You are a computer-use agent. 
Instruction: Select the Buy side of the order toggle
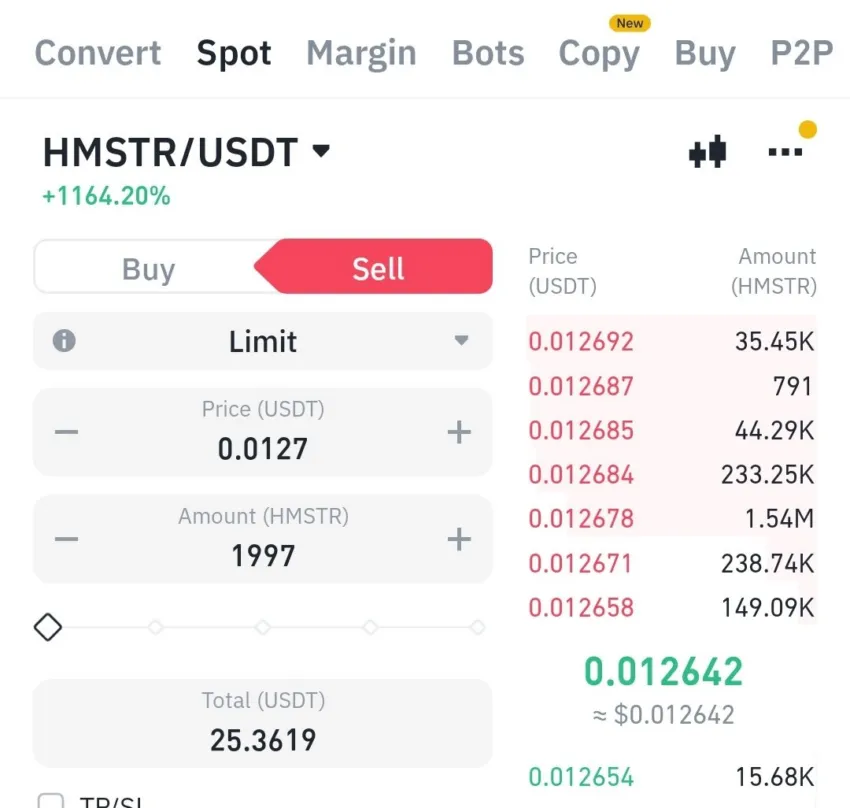[x=148, y=269]
